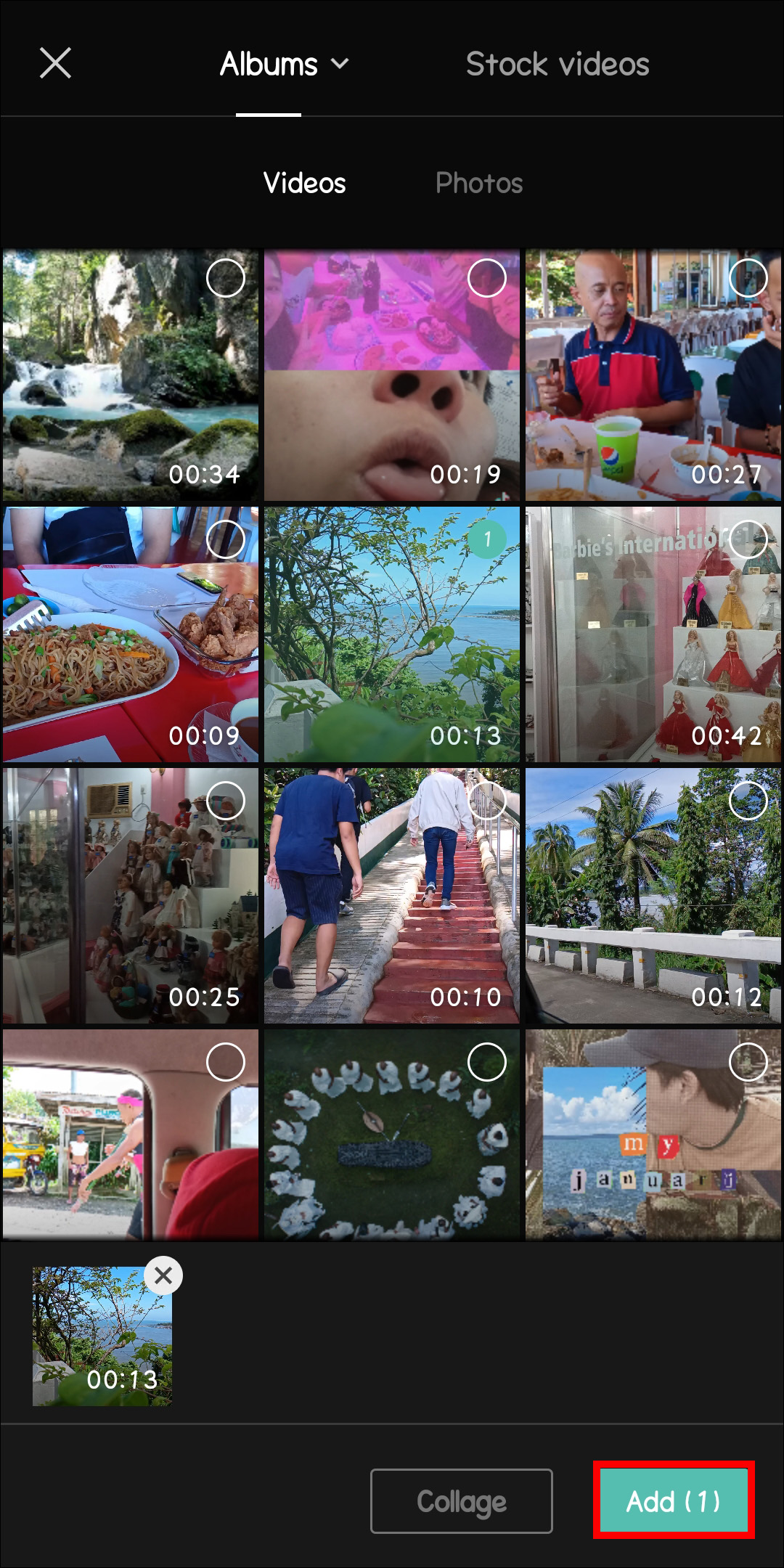Select the 00:10 stairs video
Image resolution: width=784 pixels, height=1568 pixels.
coord(486,801)
